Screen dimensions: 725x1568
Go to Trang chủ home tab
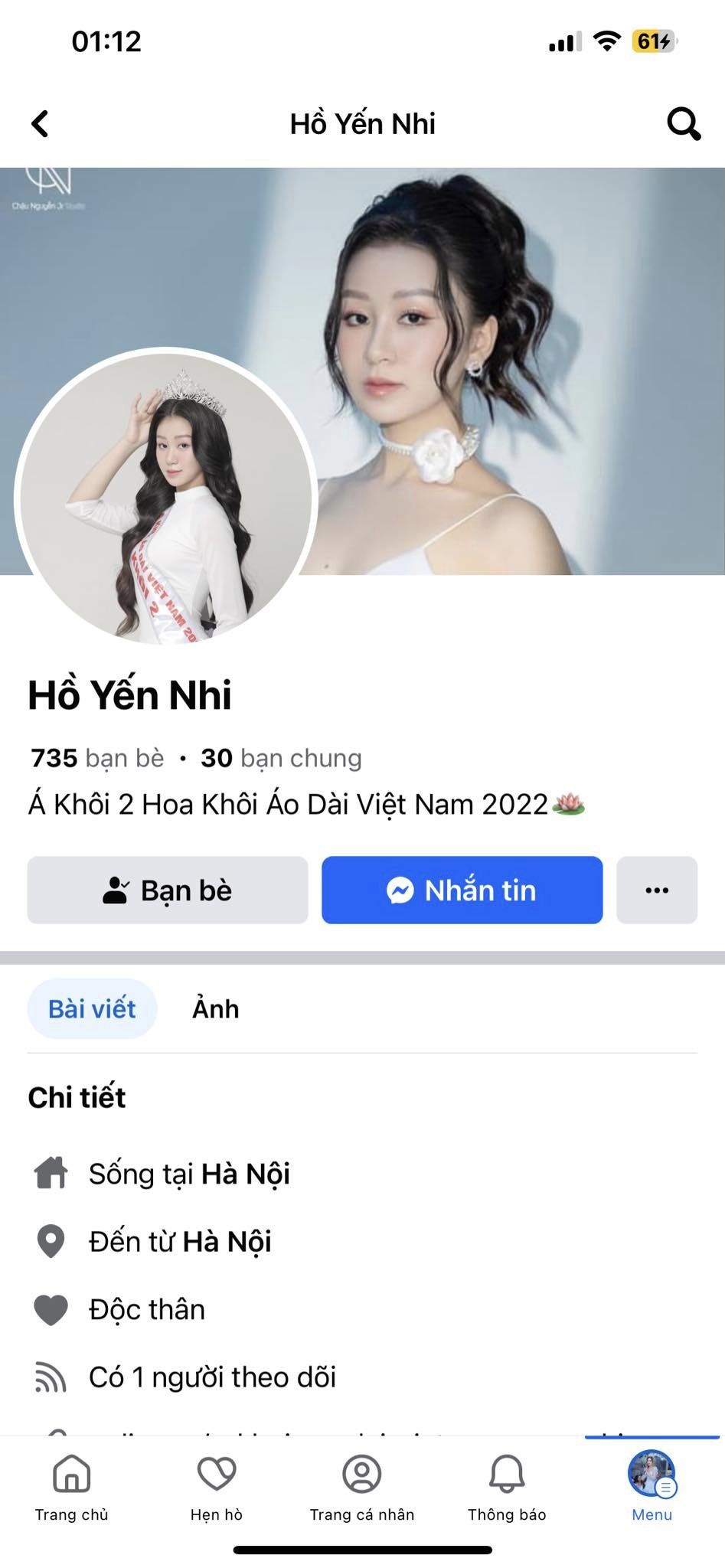[72, 1487]
